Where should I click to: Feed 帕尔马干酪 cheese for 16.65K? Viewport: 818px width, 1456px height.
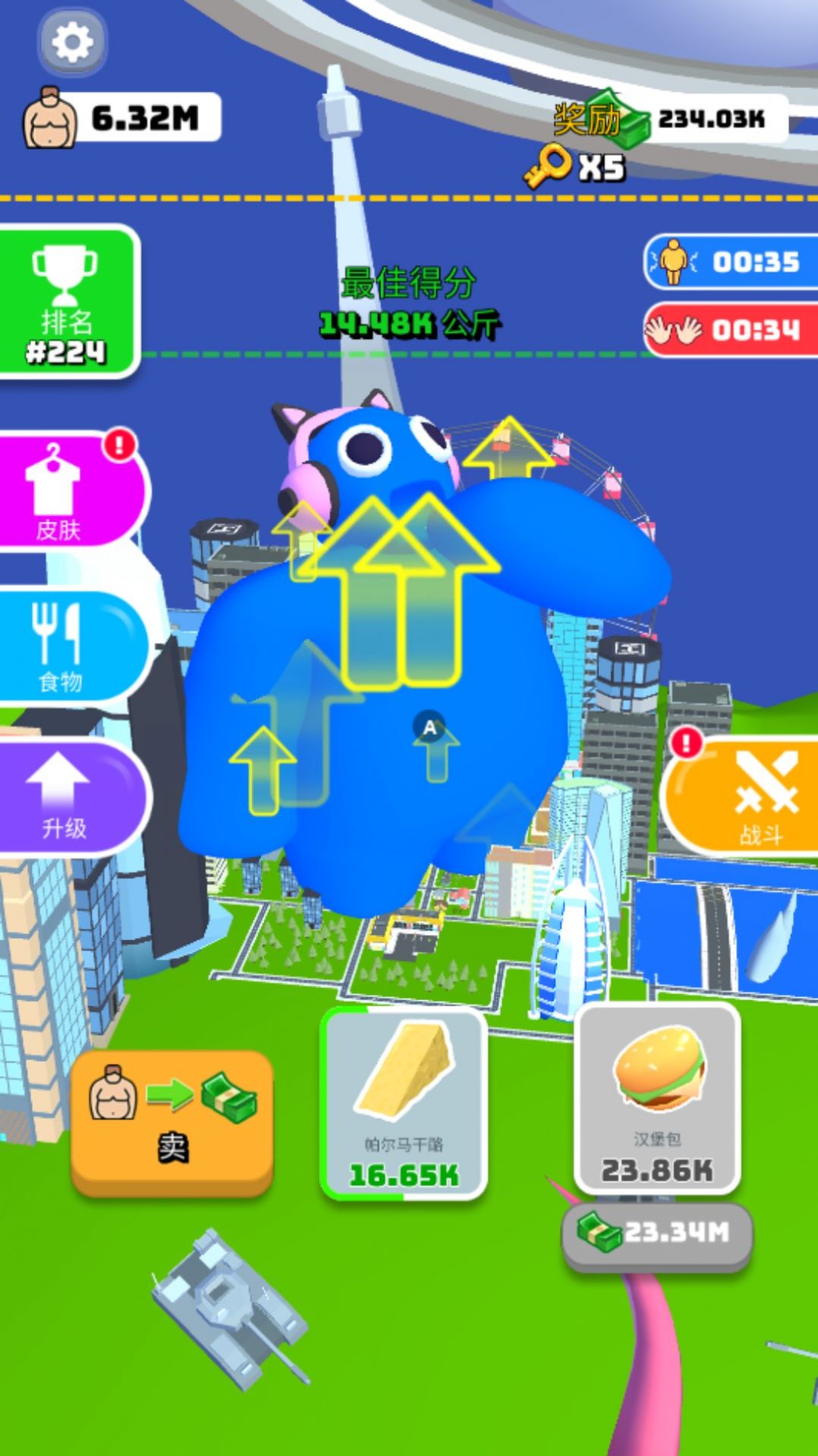click(x=404, y=1103)
